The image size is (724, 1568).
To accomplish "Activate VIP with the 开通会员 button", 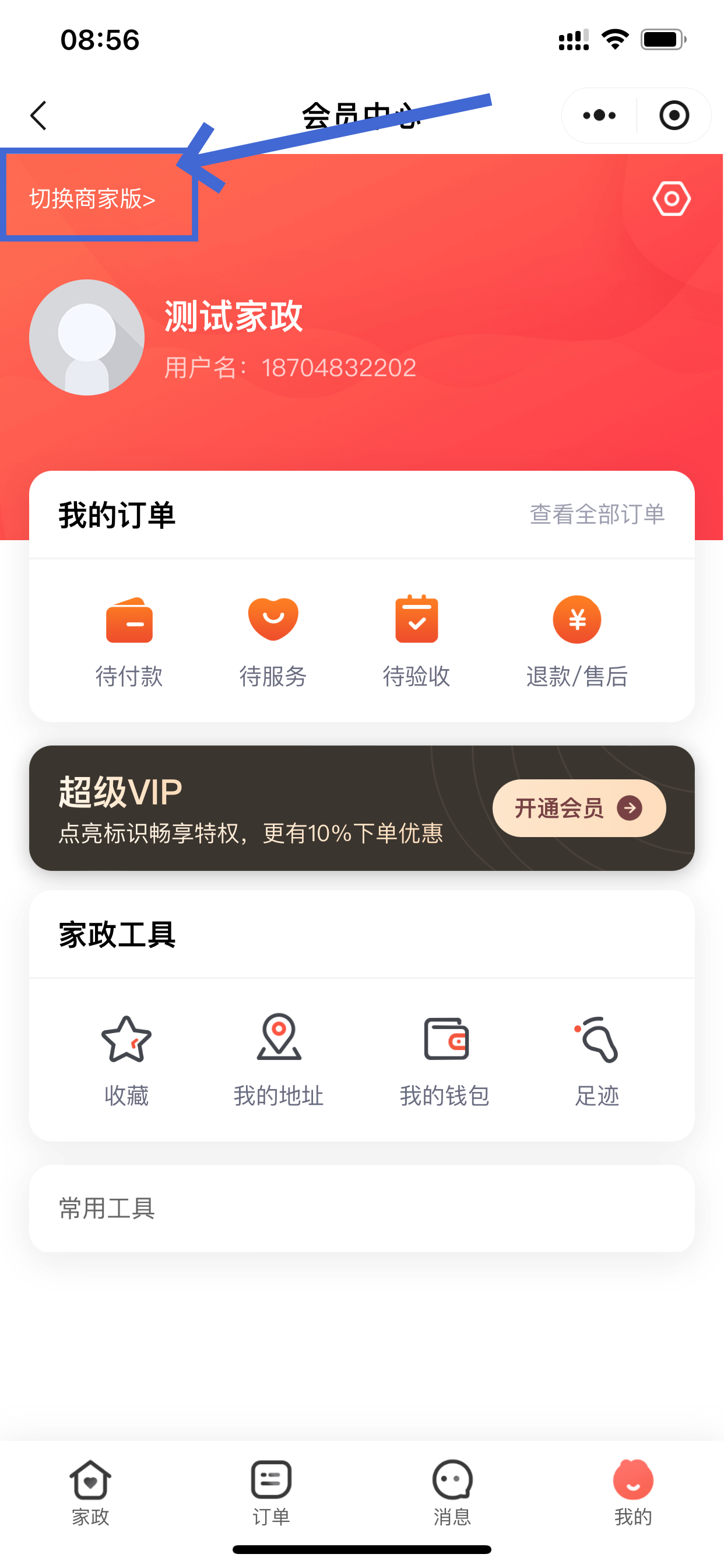I will (x=578, y=808).
